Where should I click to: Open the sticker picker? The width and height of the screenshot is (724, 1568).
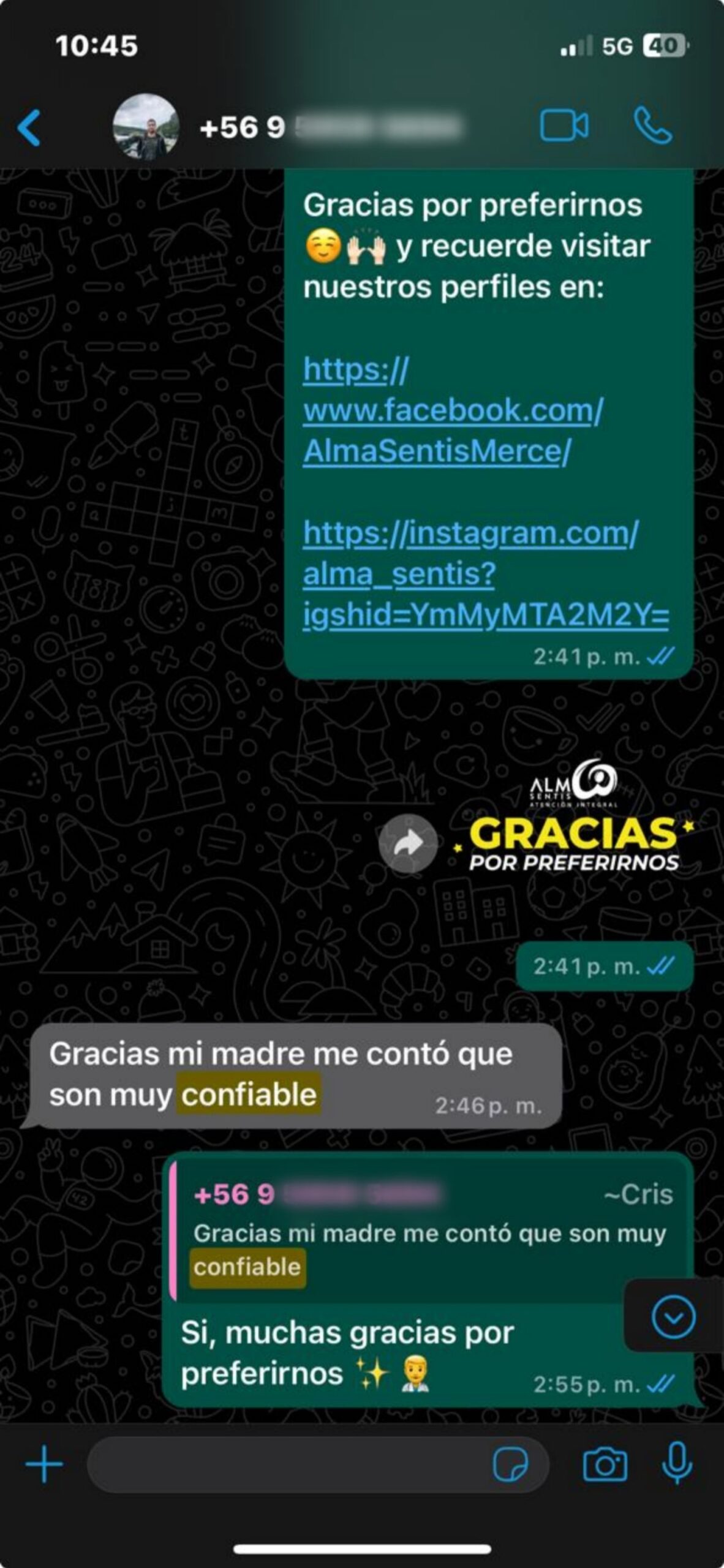click(x=510, y=1464)
